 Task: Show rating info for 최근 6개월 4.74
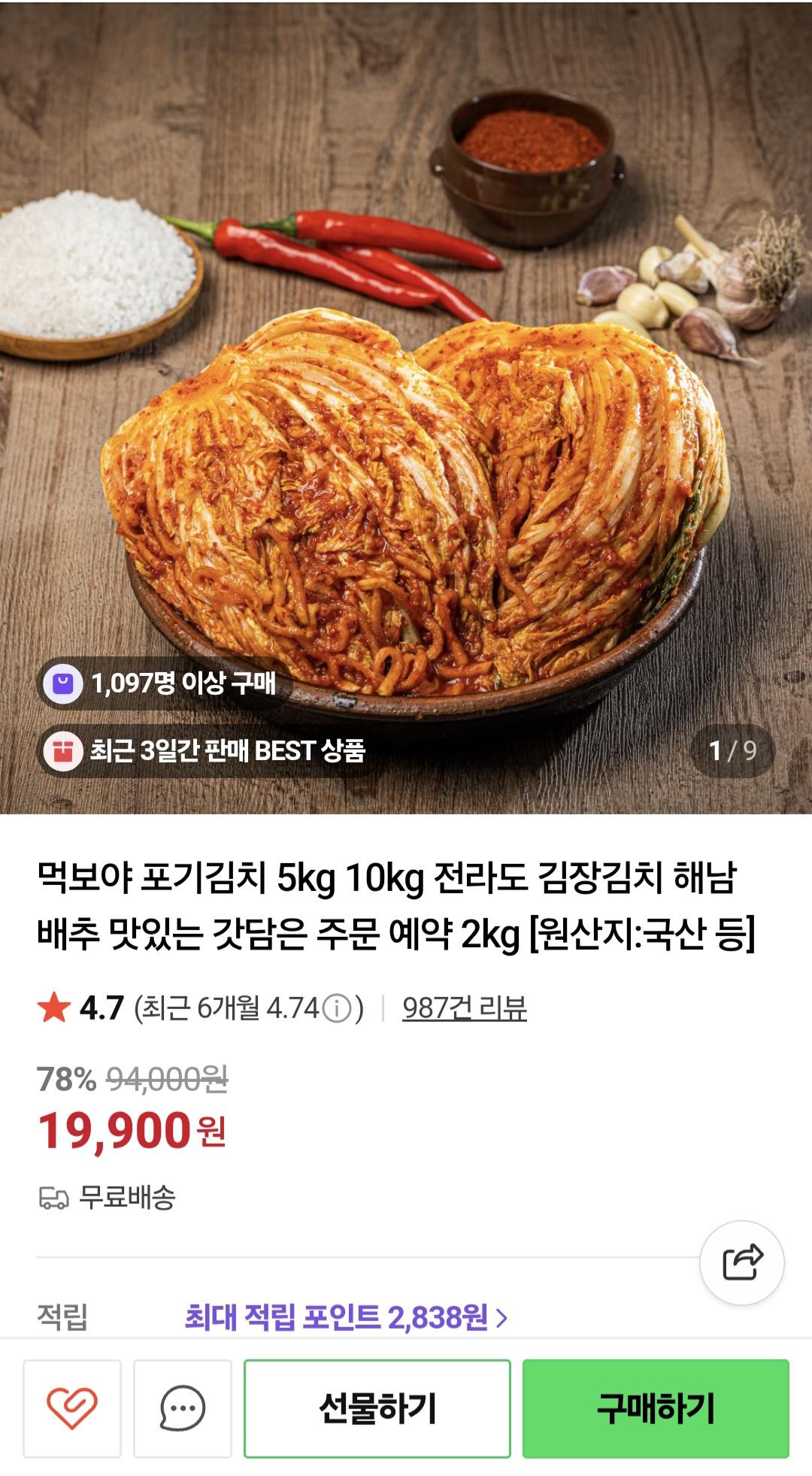pyautogui.click(x=337, y=1009)
